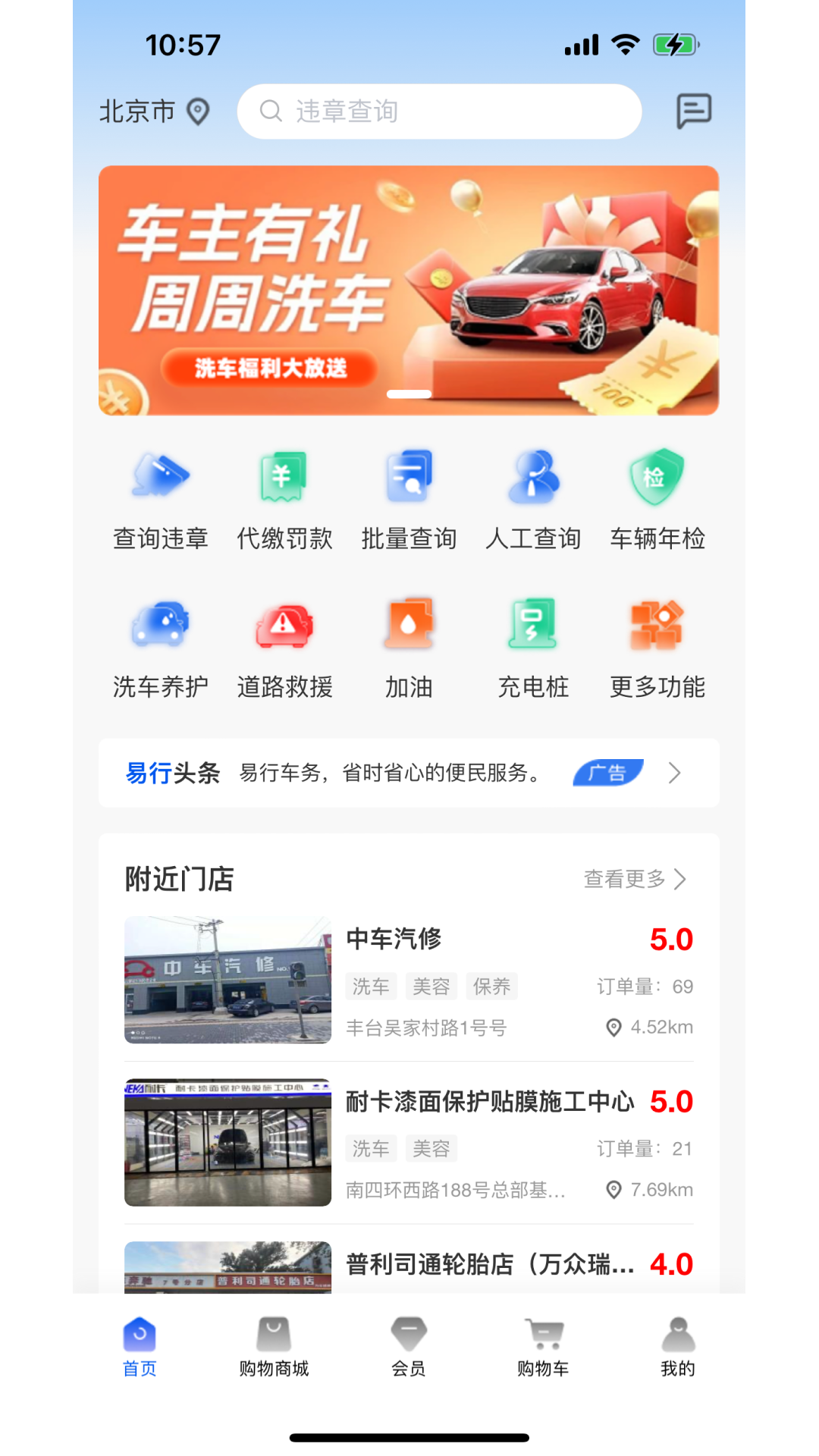Open the 车主有礼 周周洗车 banner
This screenshot has width=819, height=1456.
[409, 290]
